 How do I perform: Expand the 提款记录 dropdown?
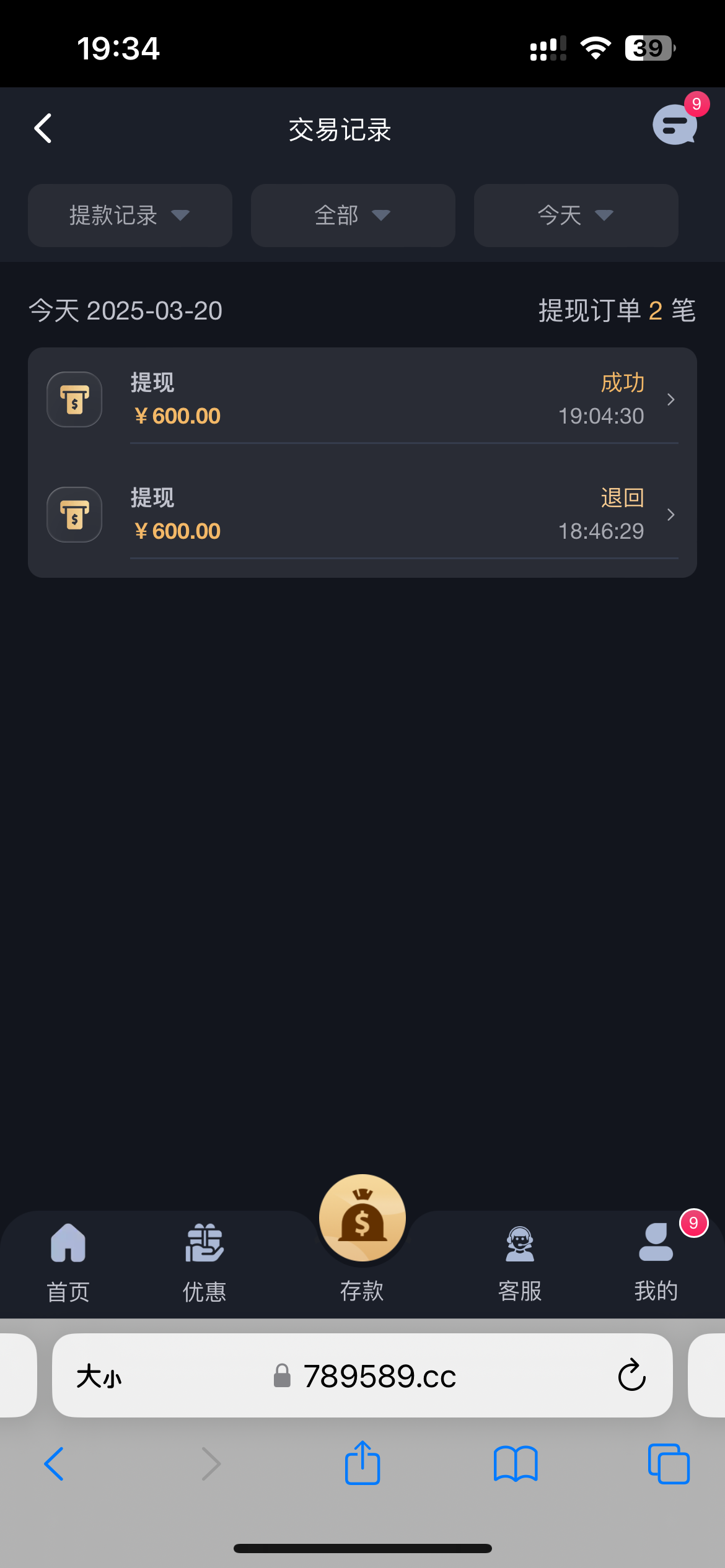130,216
